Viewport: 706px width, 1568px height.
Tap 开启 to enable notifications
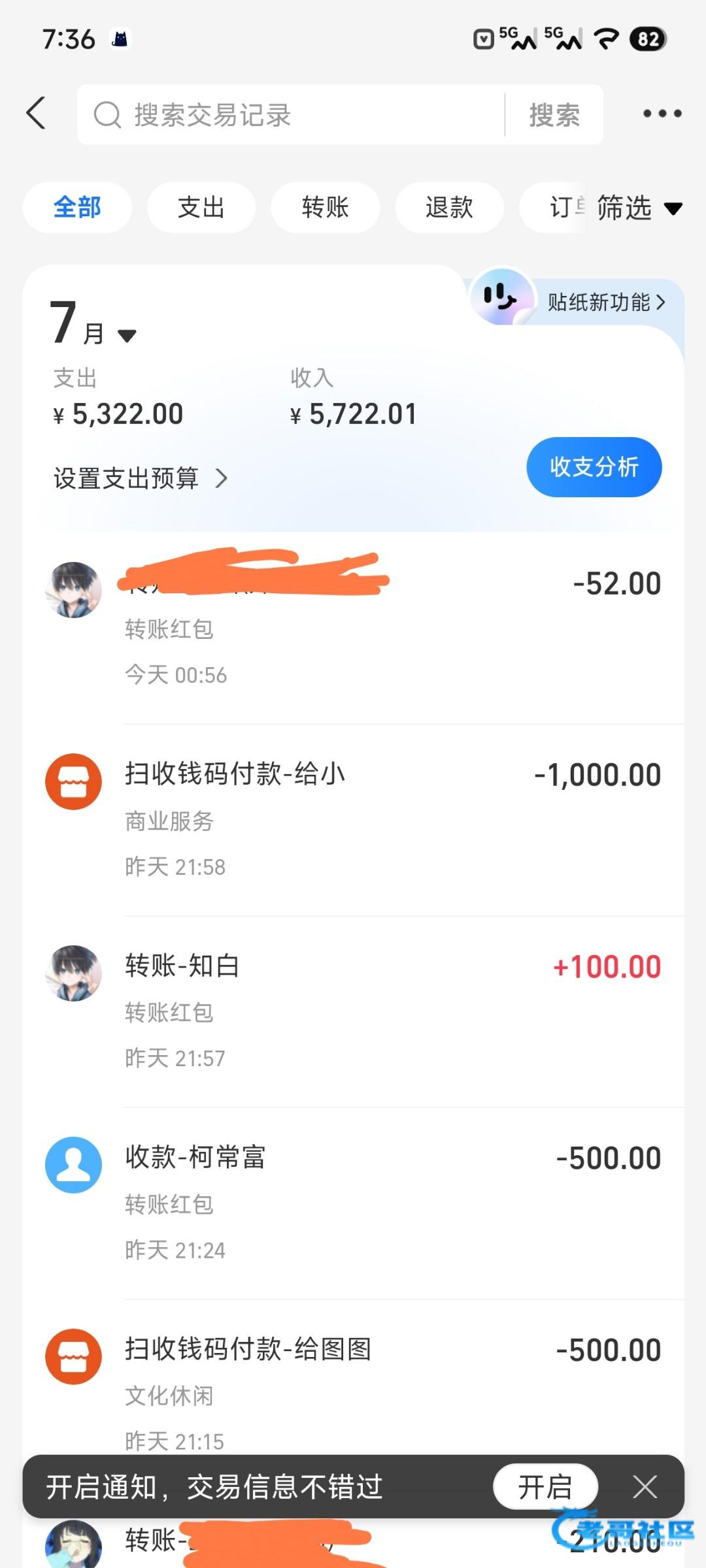pyautogui.click(x=545, y=1488)
